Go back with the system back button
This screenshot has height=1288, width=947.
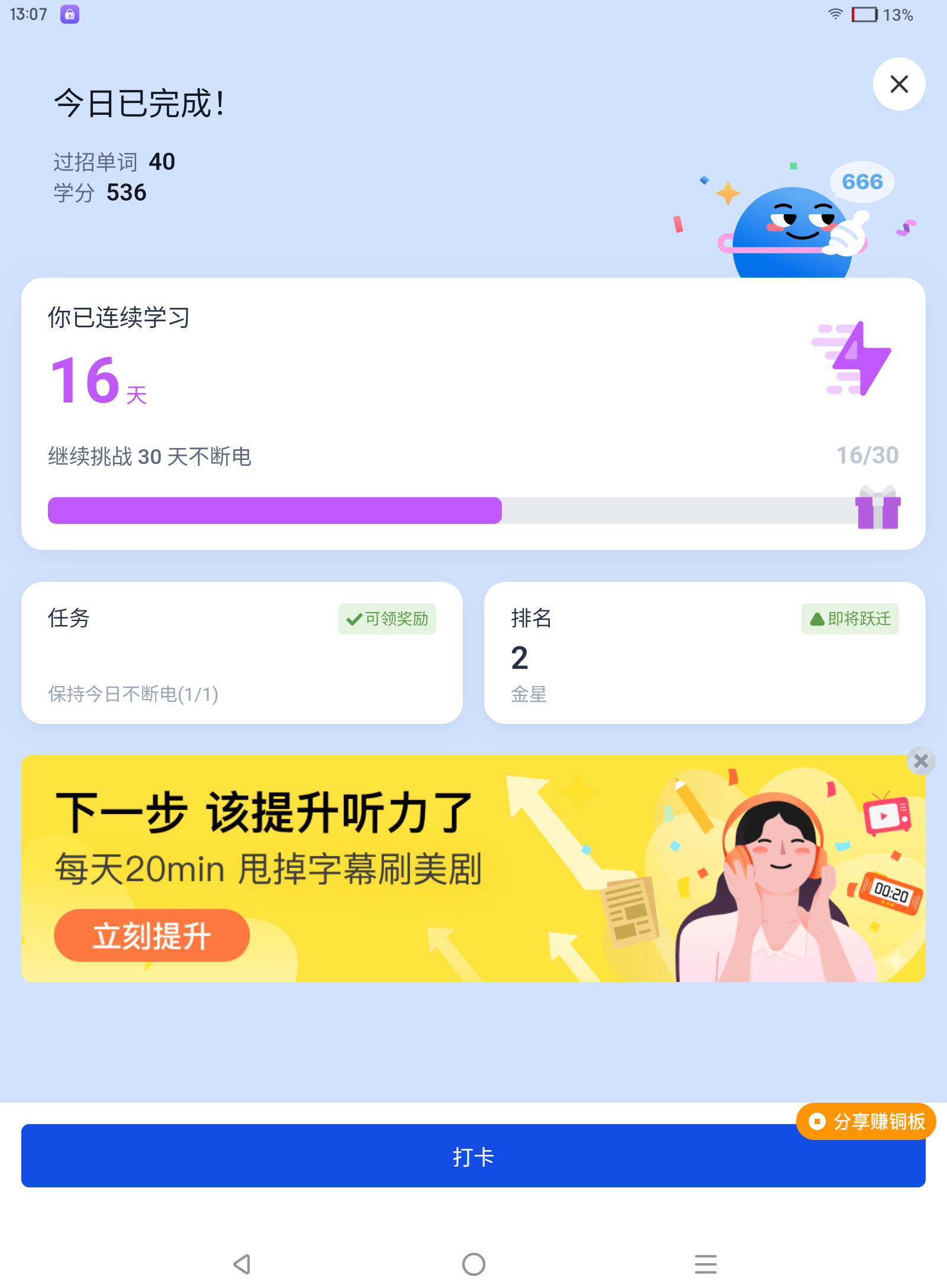pyautogui.click(x=241, y=1264)
